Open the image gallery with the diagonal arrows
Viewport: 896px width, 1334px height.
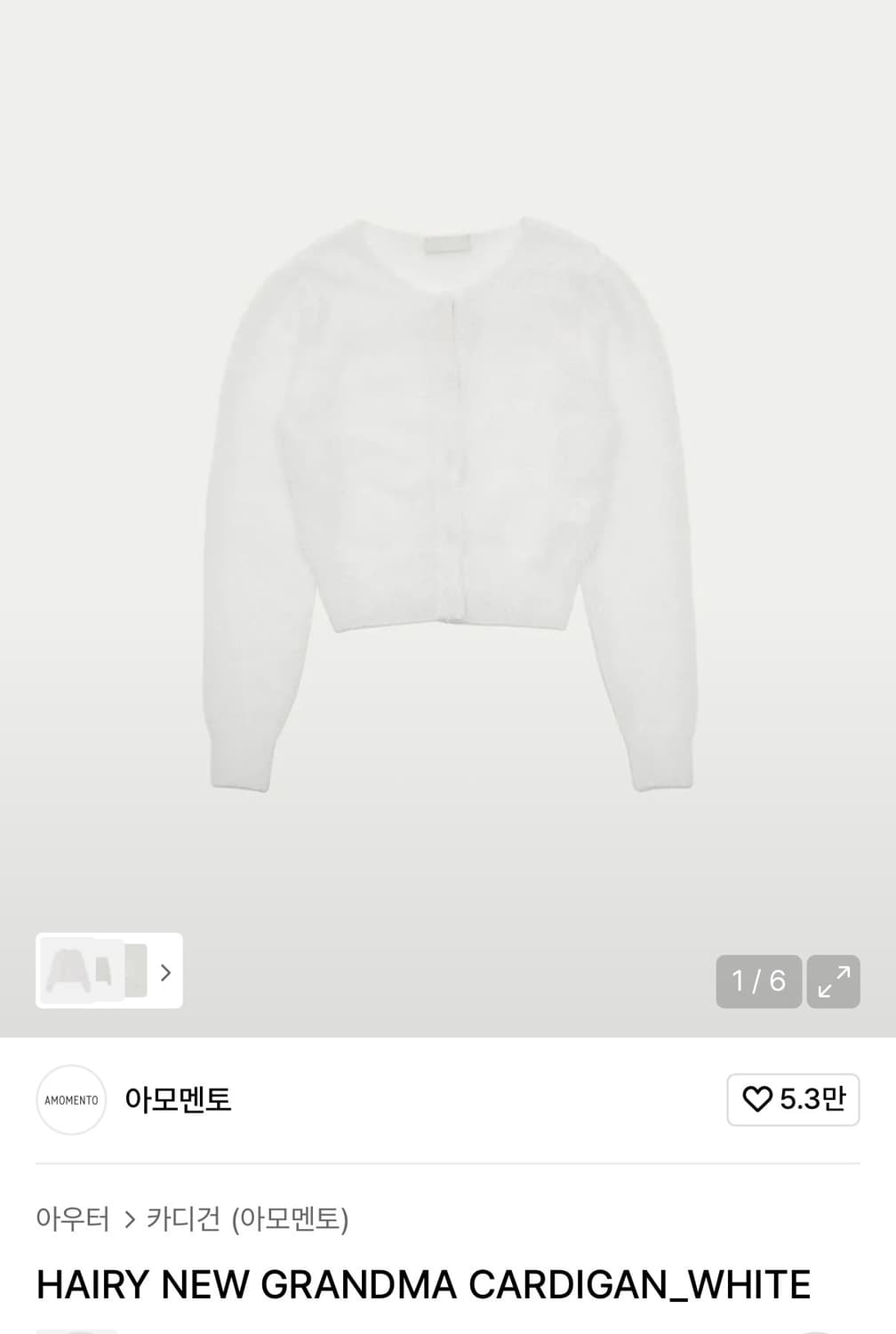tap(832, 981)
